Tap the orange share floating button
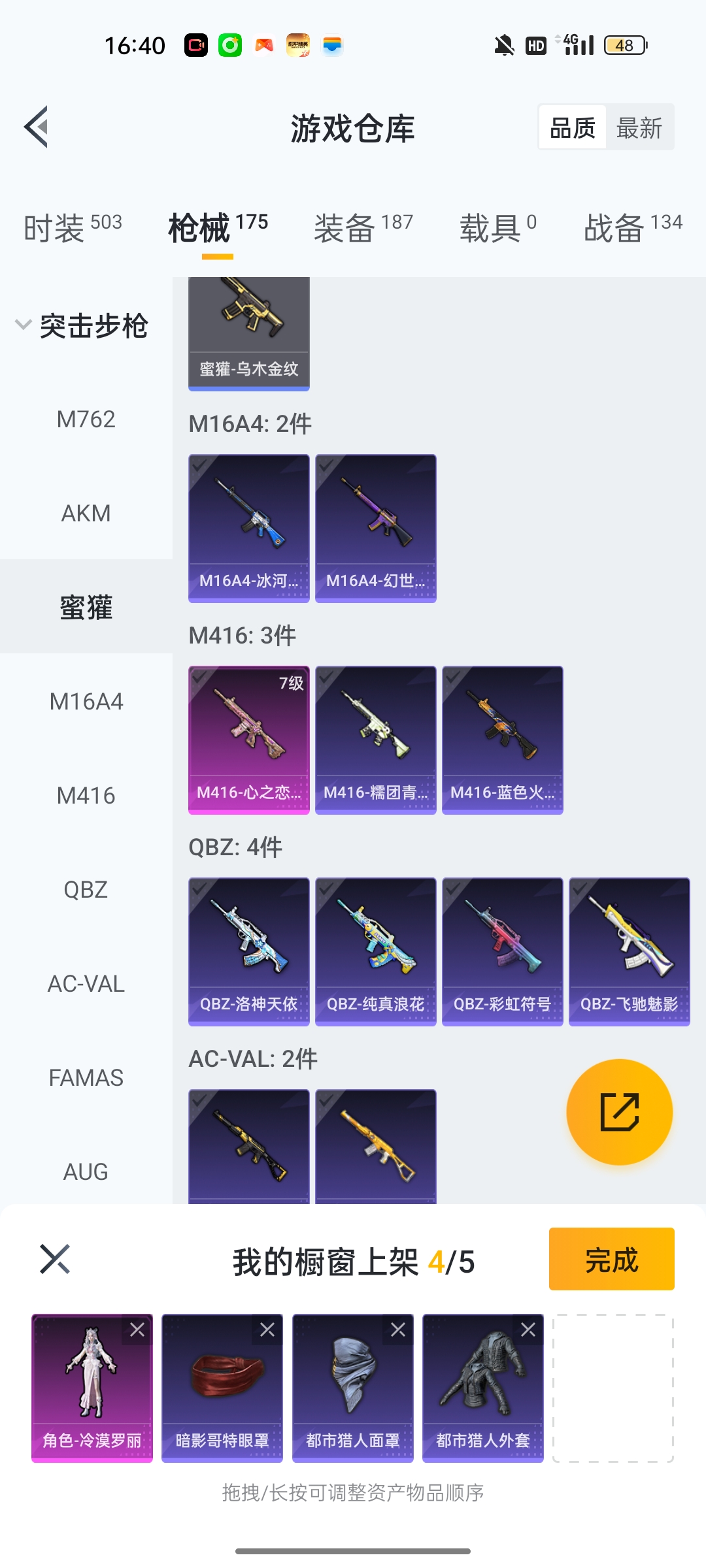The height and width of the screenshot is (1568, 706). [619, 1111]
